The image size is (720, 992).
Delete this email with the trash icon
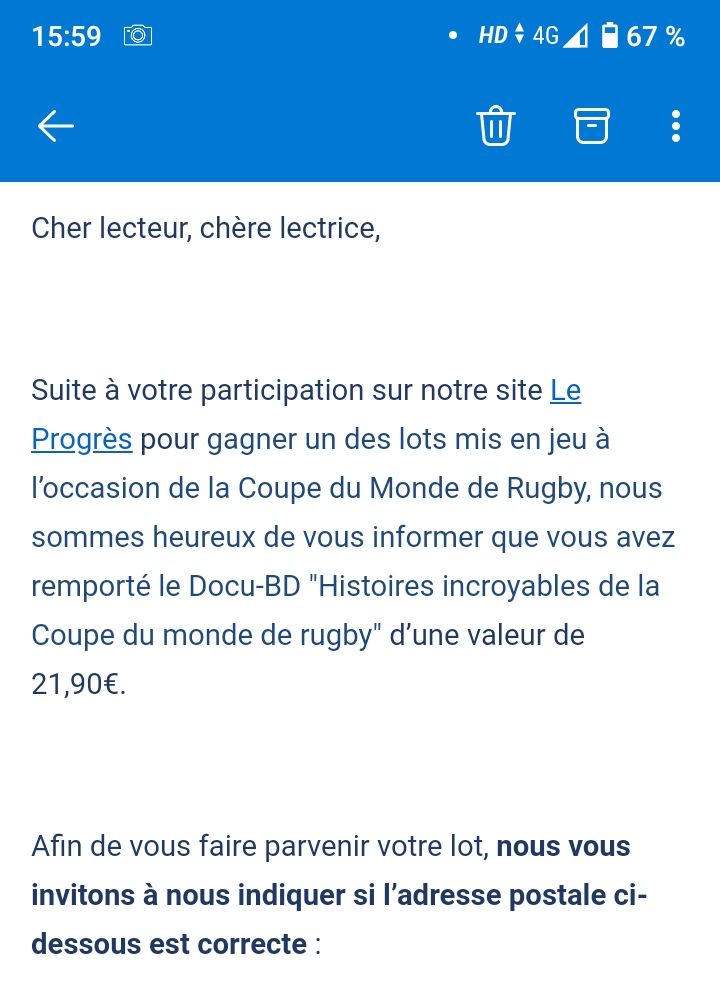pos(496,126)
